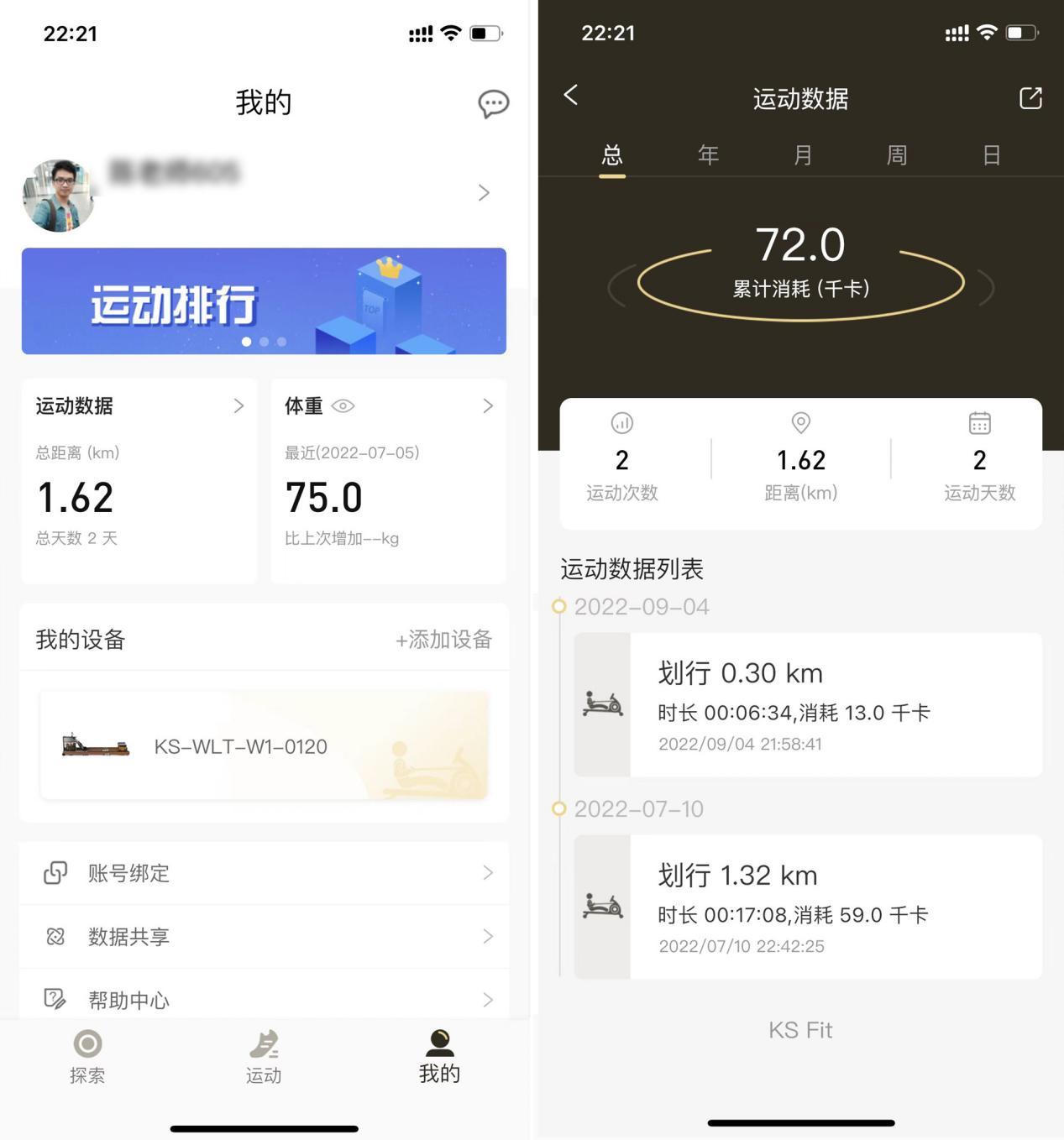Expand profile details with the name chevron
The width and height of the screenshot is (1064, 1140).
tap(485, 192)
